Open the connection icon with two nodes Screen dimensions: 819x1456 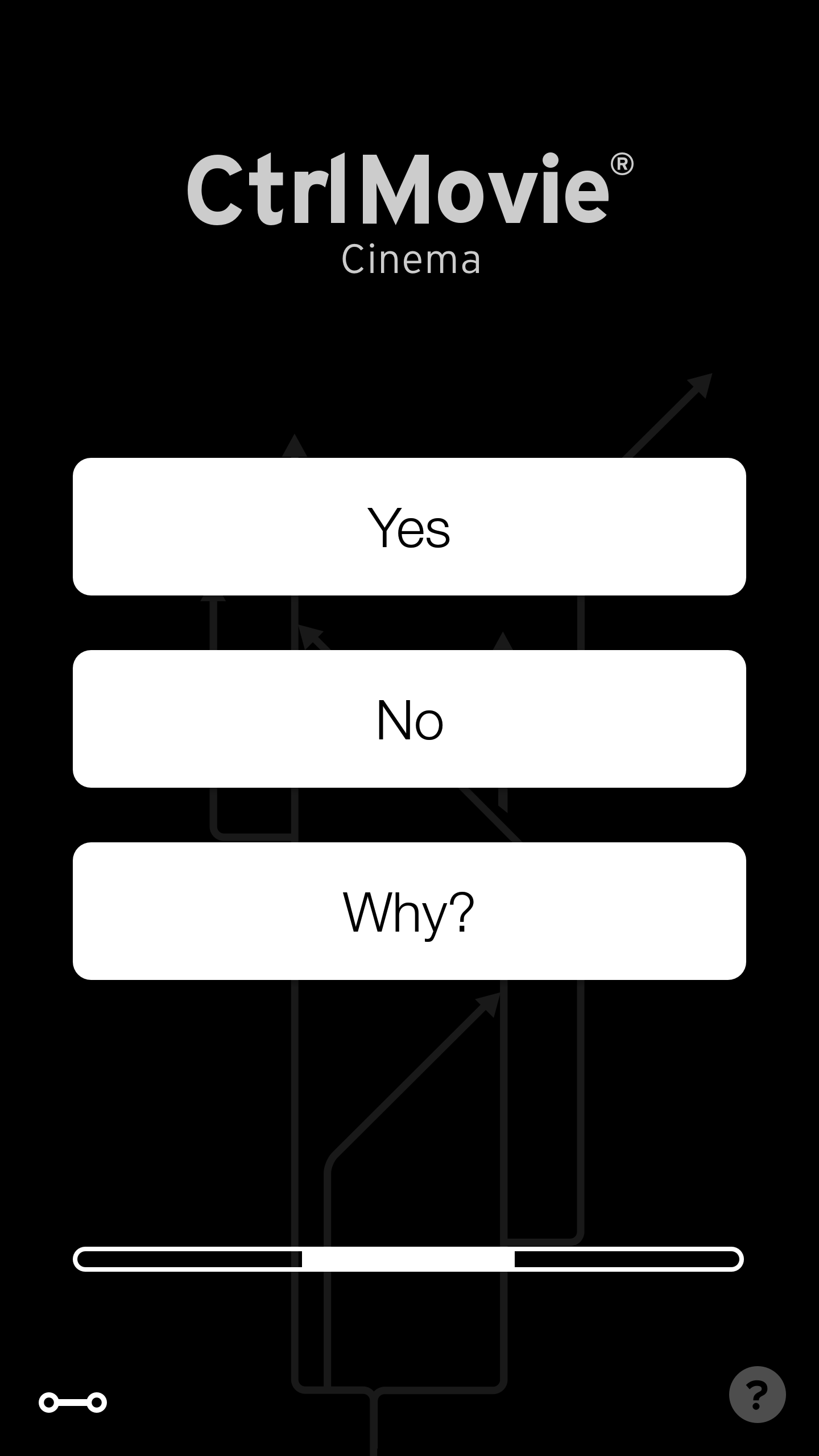click(73, 1403)
